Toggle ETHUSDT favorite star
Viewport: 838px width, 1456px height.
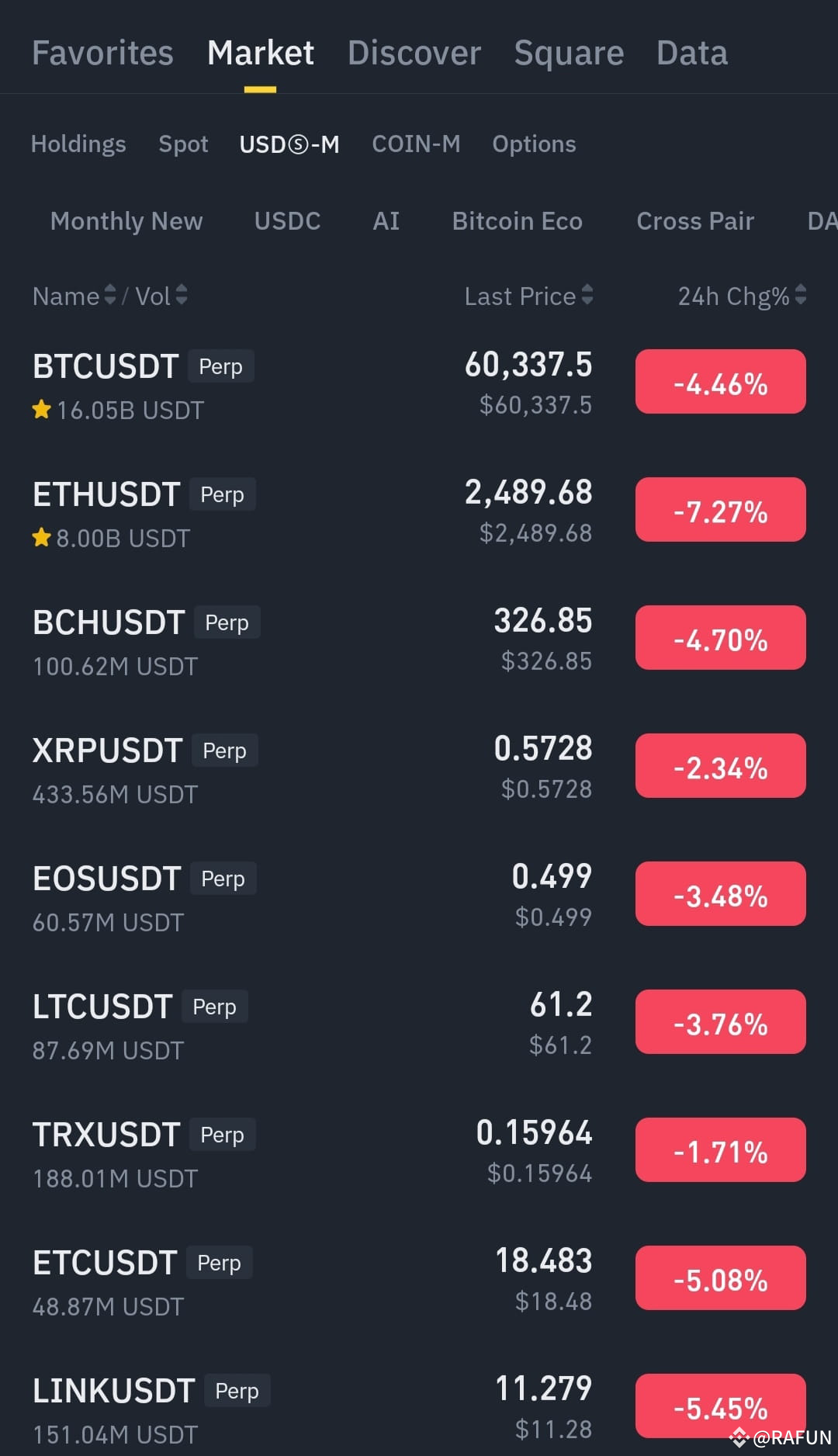point(42,537)
